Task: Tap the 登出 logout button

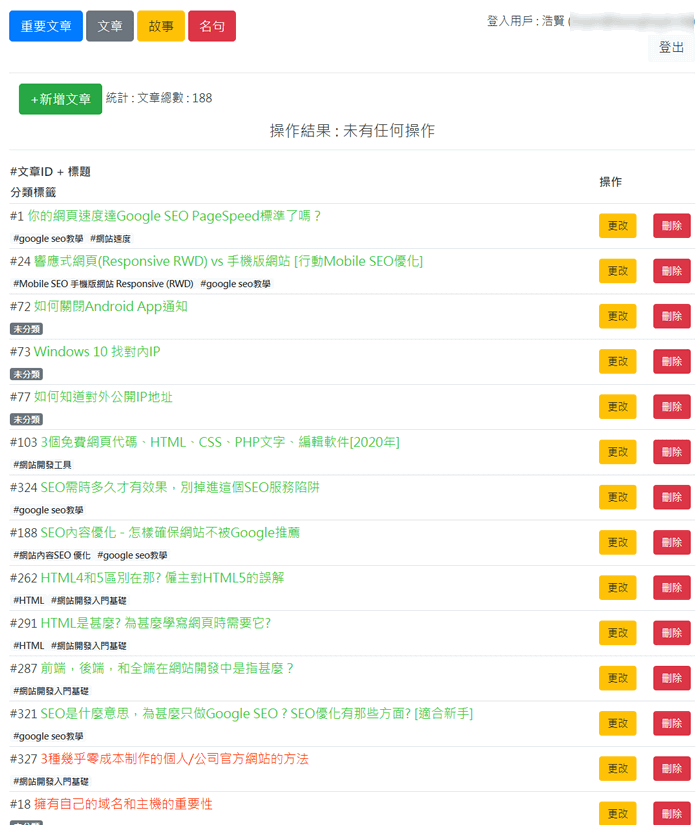Action: [671, 47]
